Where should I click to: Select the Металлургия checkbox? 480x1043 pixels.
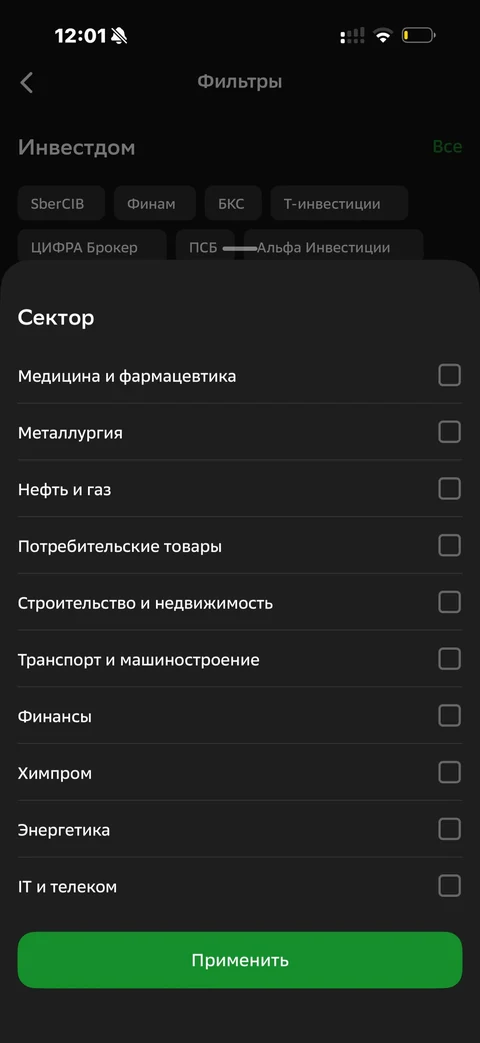[x=449, y=432]
